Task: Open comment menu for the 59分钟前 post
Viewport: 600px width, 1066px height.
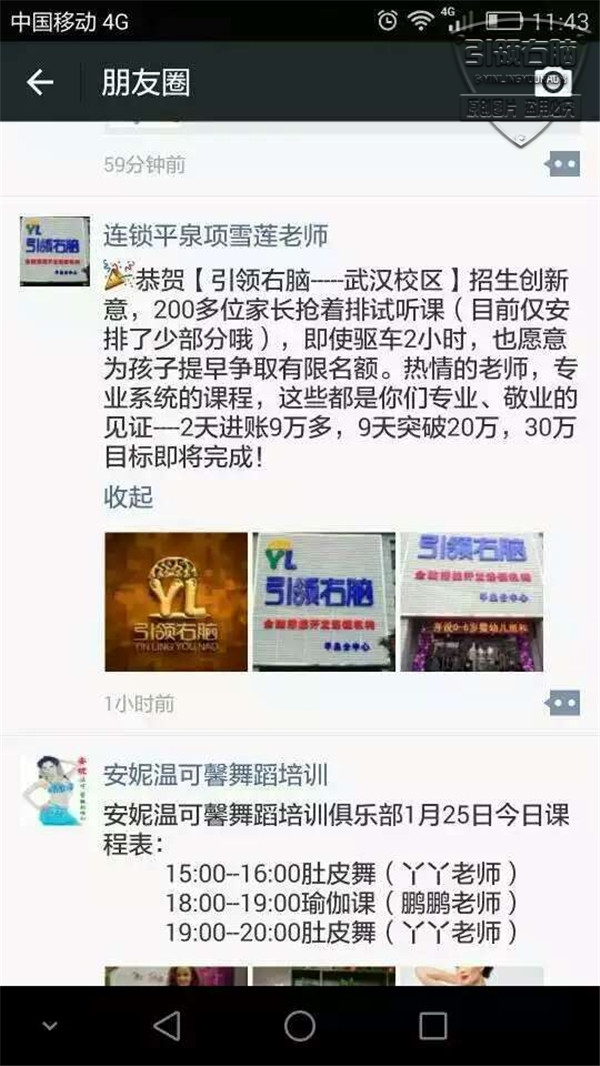Action: point(564,164)
